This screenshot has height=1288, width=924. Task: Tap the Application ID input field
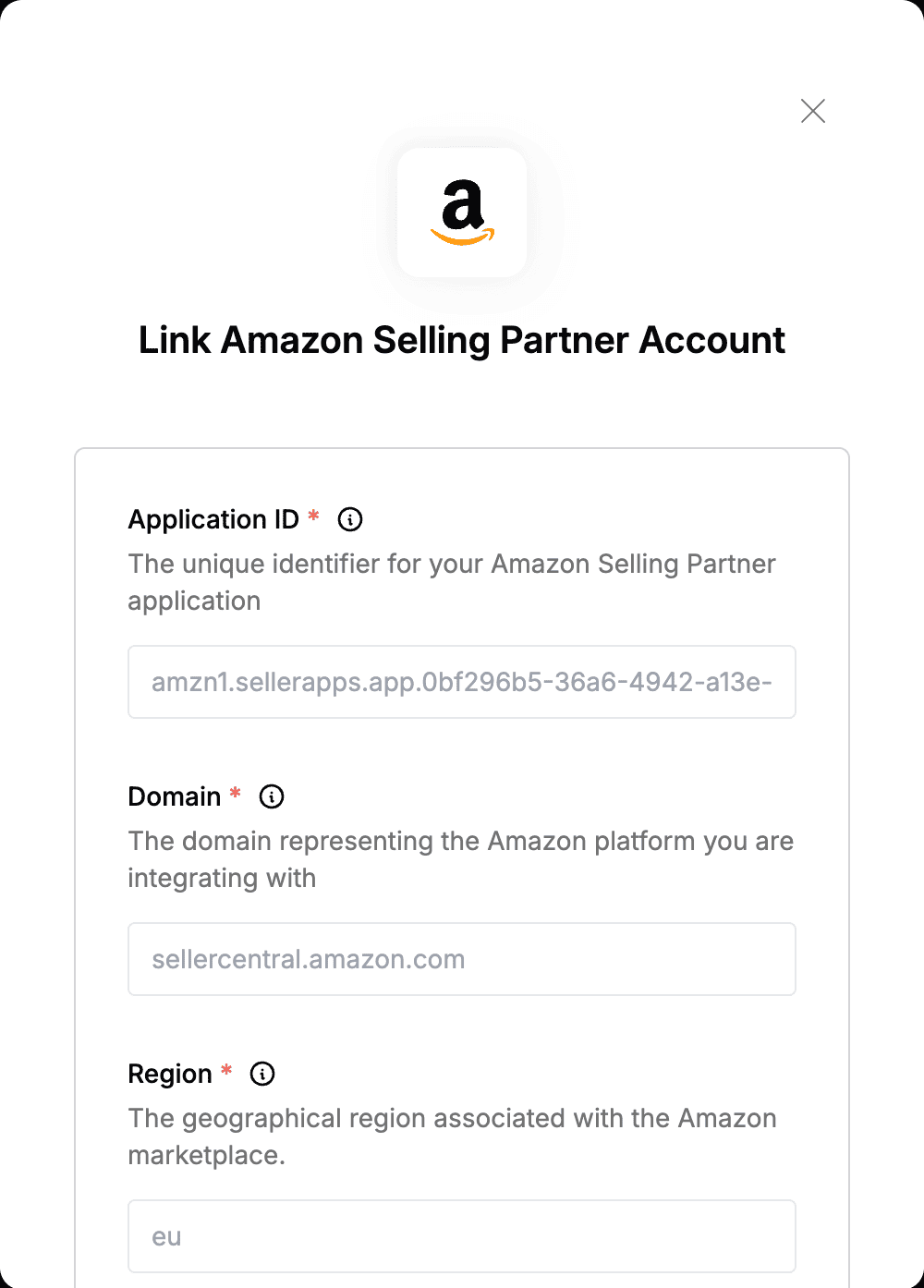tap(461, 682)
